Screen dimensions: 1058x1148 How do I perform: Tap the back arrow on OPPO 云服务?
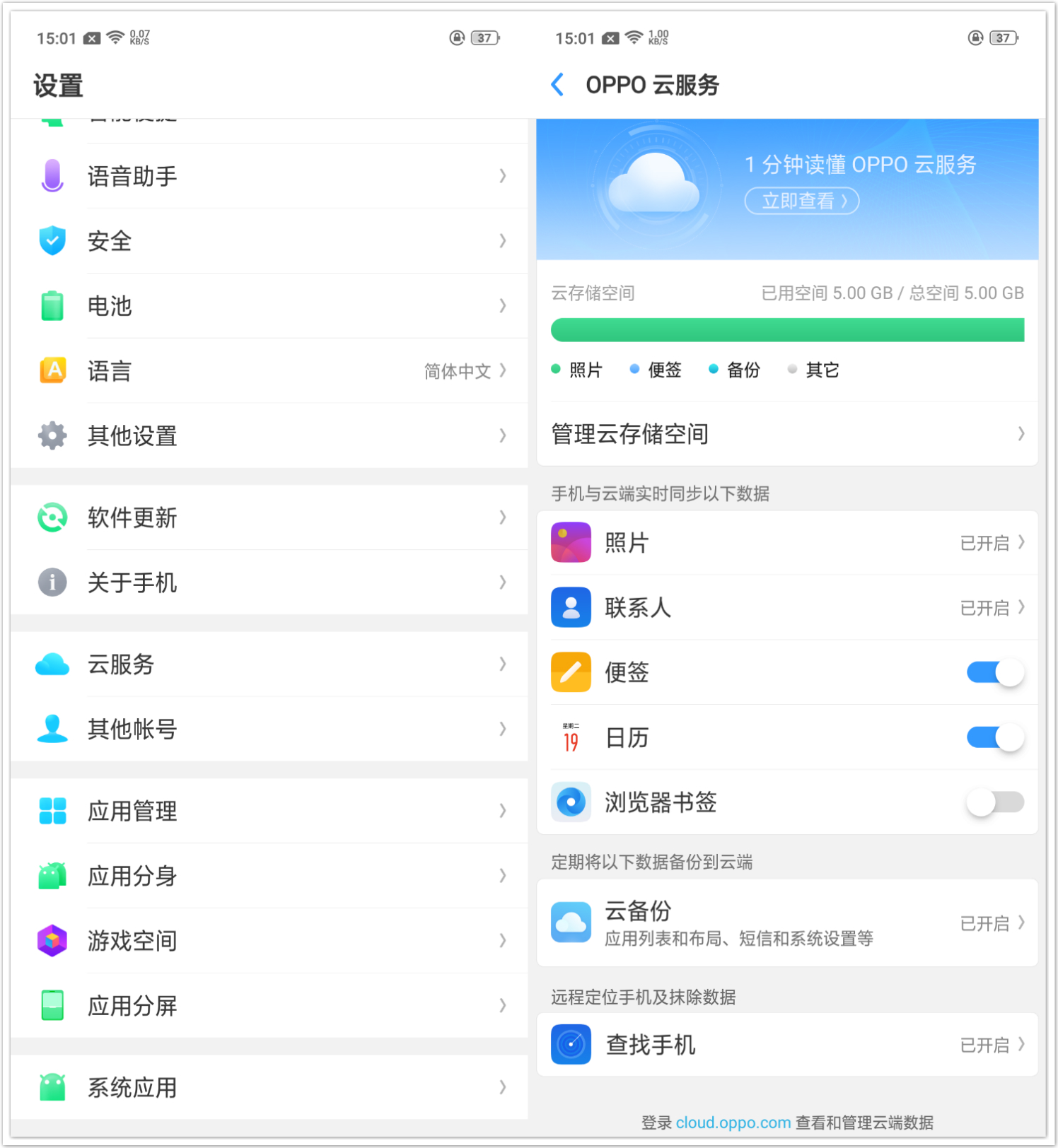pyautogui.click(x=557, y=84)
